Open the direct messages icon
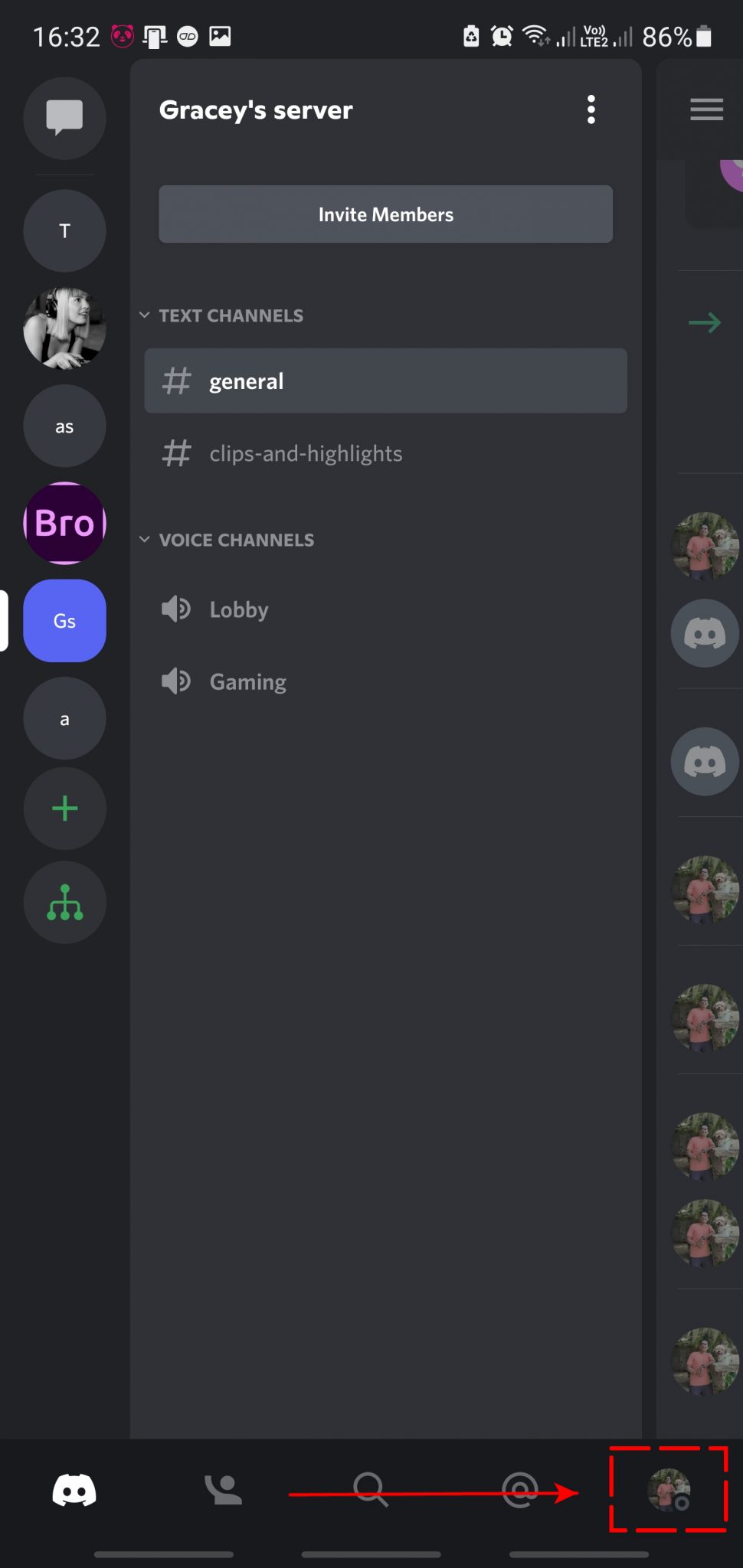Viewport: 743px width, 1568px height. click(x=64, y=118)
